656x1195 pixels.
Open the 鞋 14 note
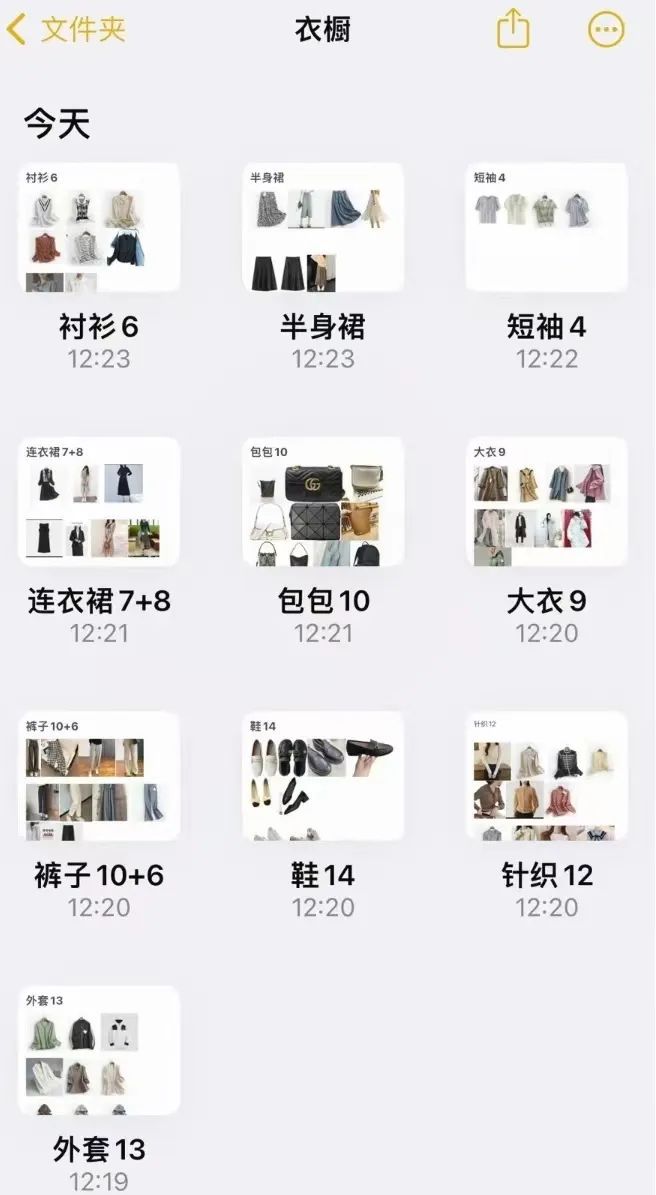pyautogui.click(x=323, y=776)
